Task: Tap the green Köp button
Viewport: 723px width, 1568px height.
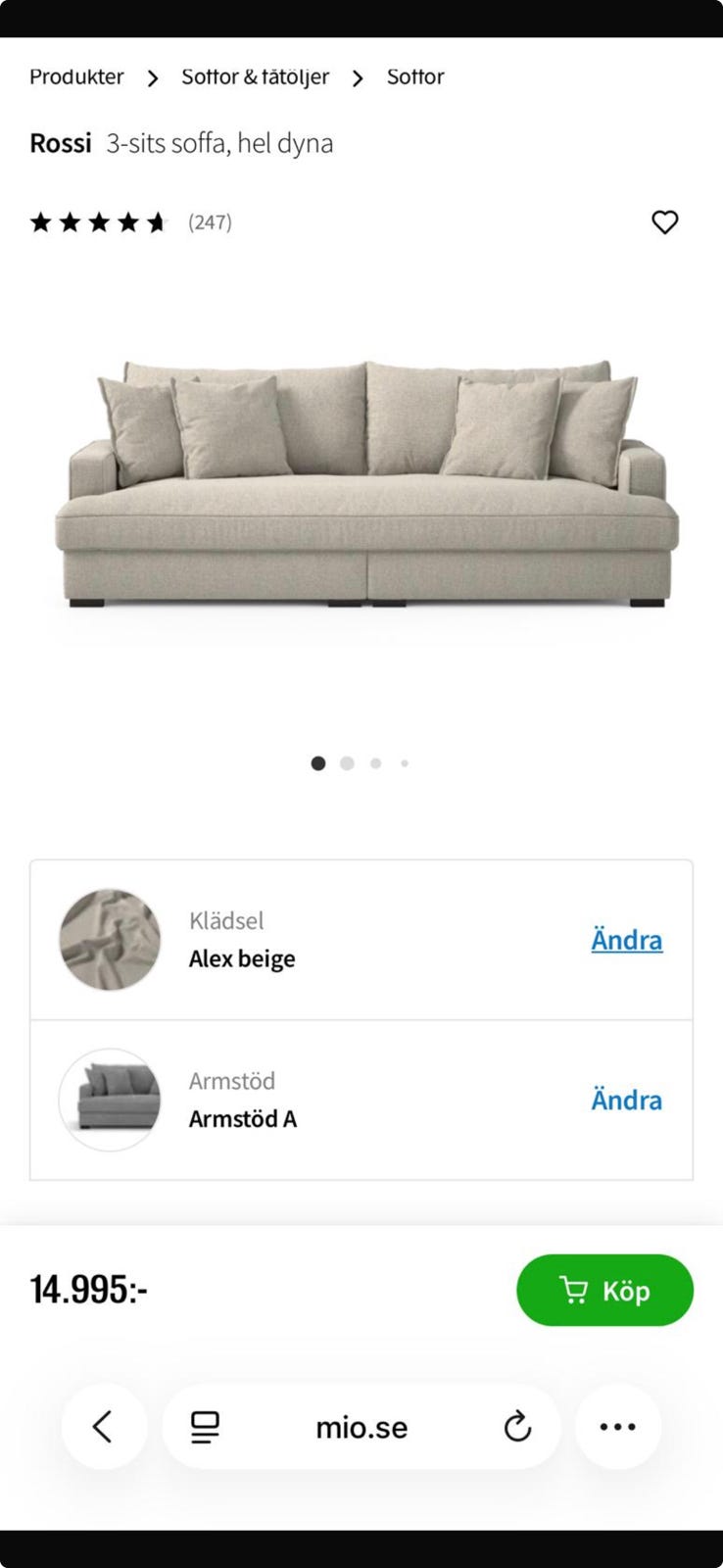Action: click(604, 1291)
